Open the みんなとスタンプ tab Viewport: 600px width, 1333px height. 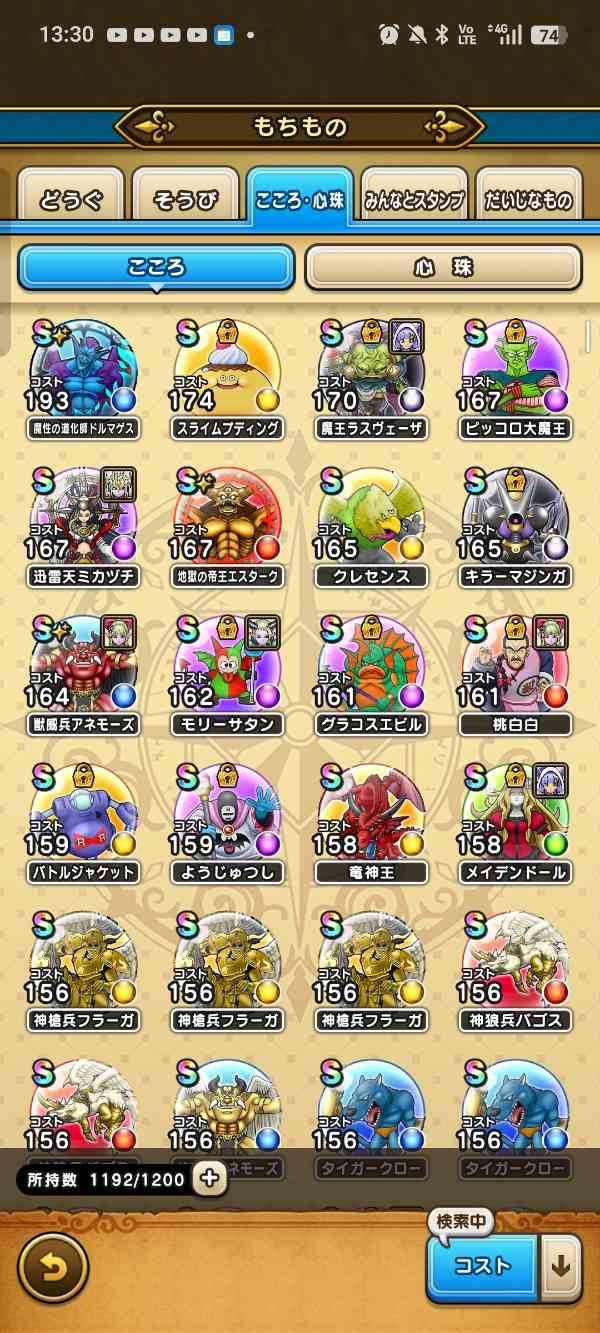tap(414, 197)
